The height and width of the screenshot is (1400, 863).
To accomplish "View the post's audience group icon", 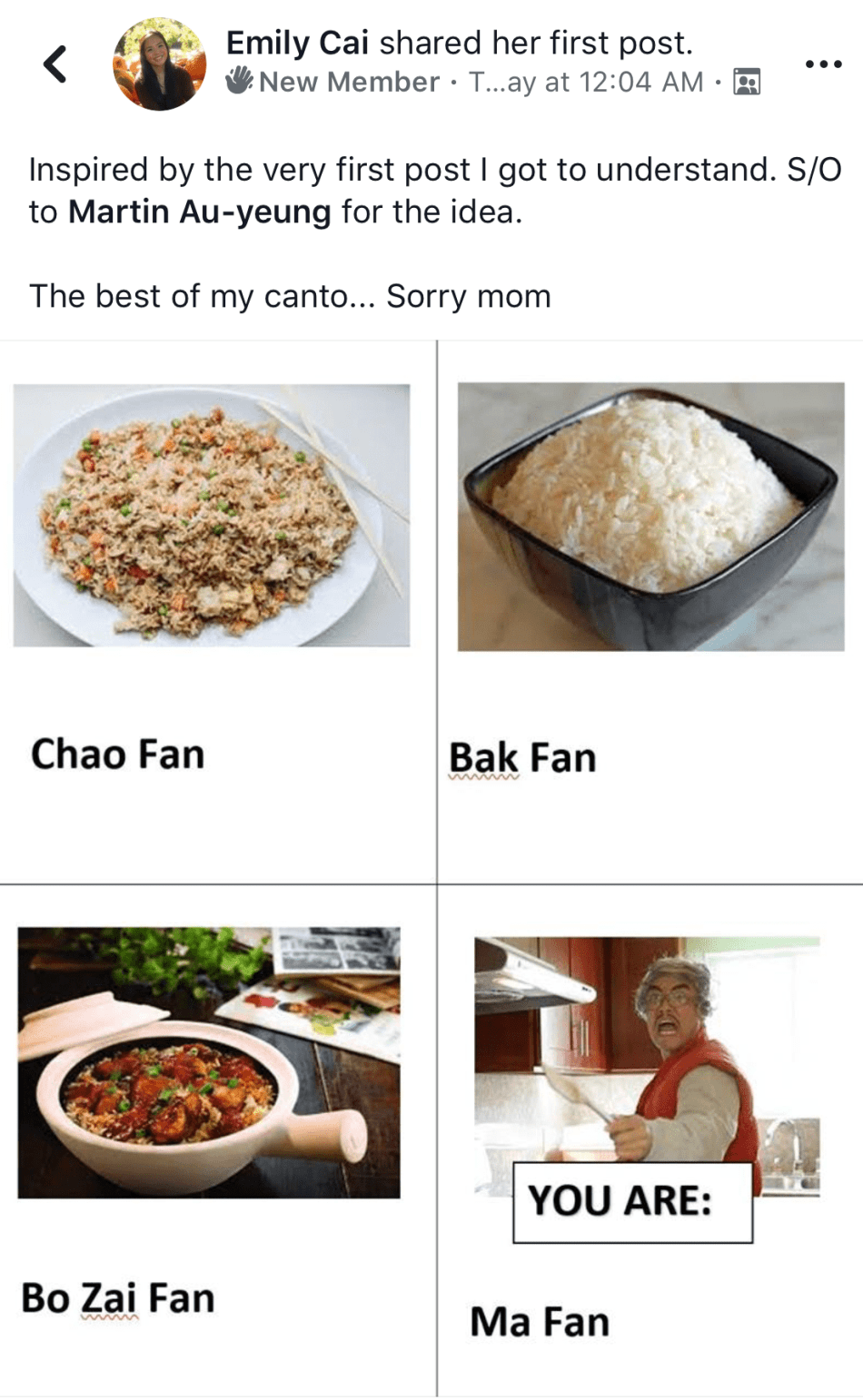I will 746,83.
